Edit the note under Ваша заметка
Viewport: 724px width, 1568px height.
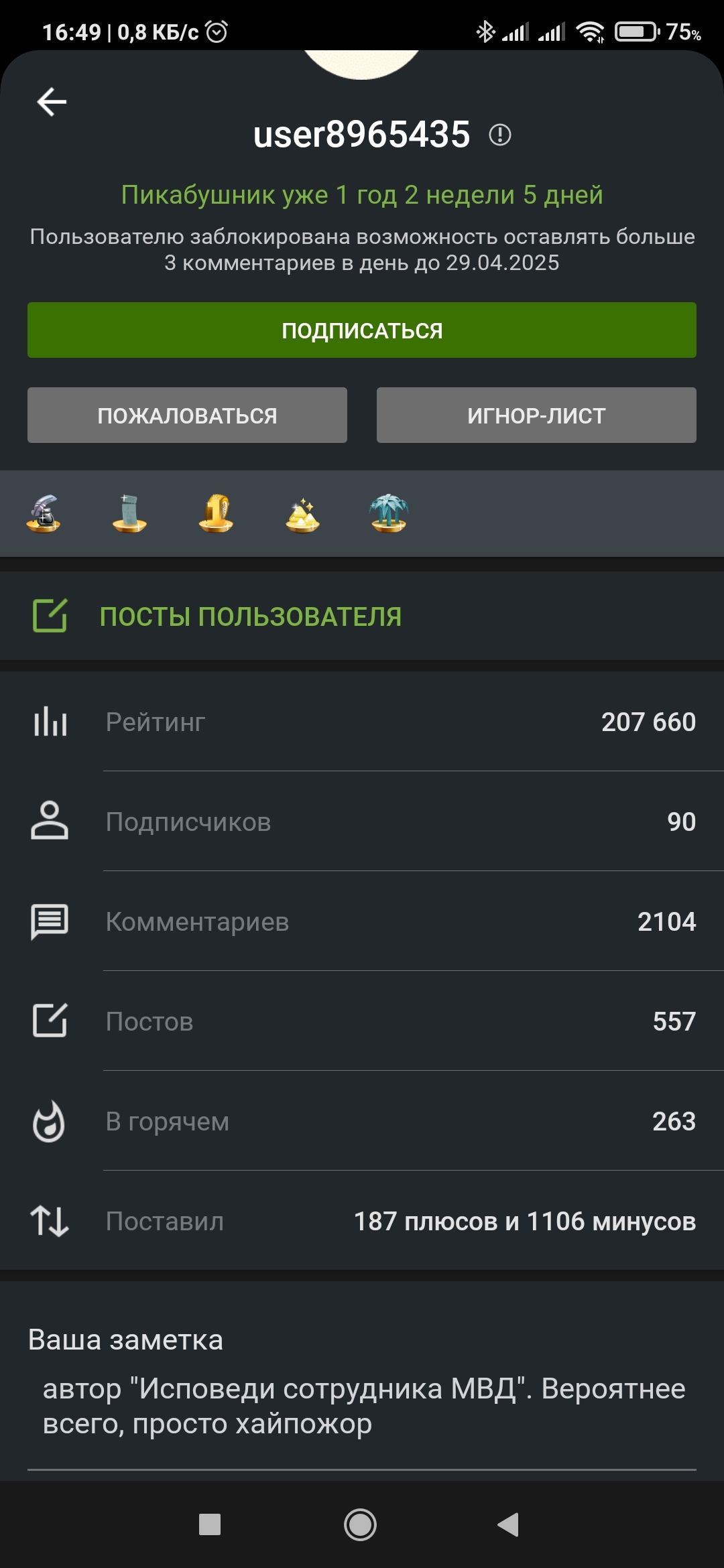click(x=362, y=1406)
